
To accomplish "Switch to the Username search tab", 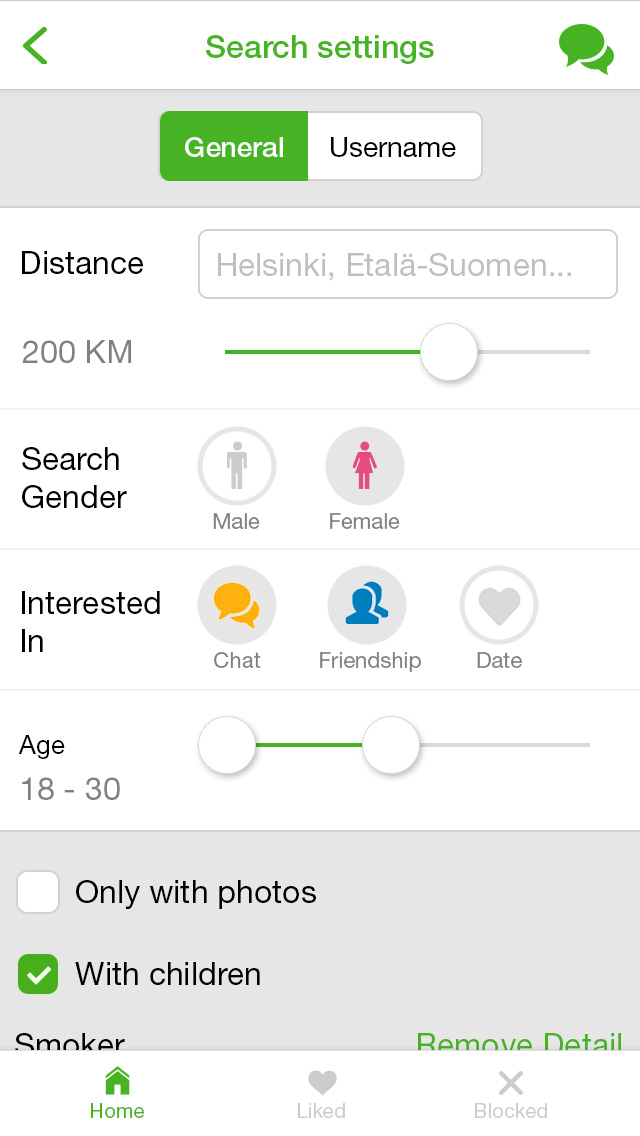I will 394,146.
